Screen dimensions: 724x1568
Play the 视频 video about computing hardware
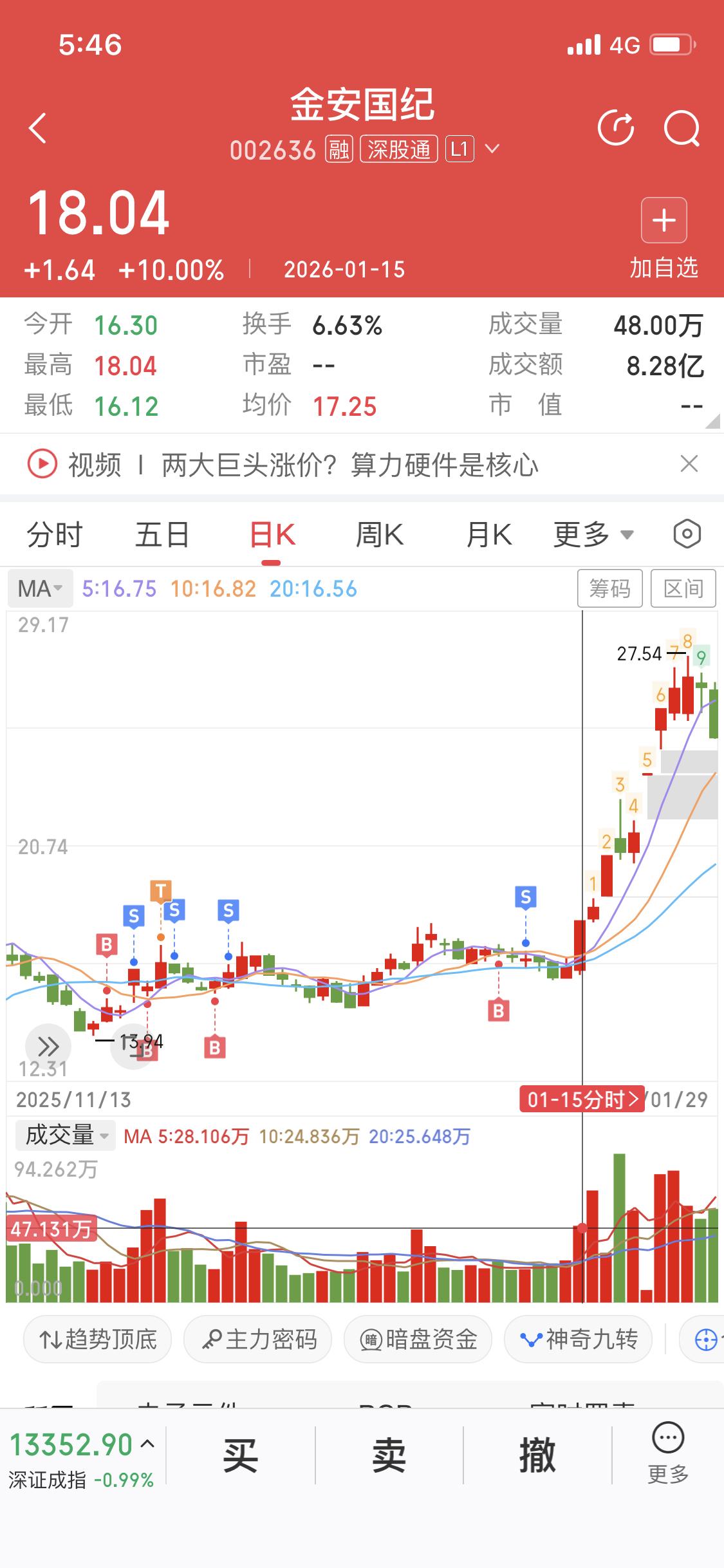coord(41,465)
